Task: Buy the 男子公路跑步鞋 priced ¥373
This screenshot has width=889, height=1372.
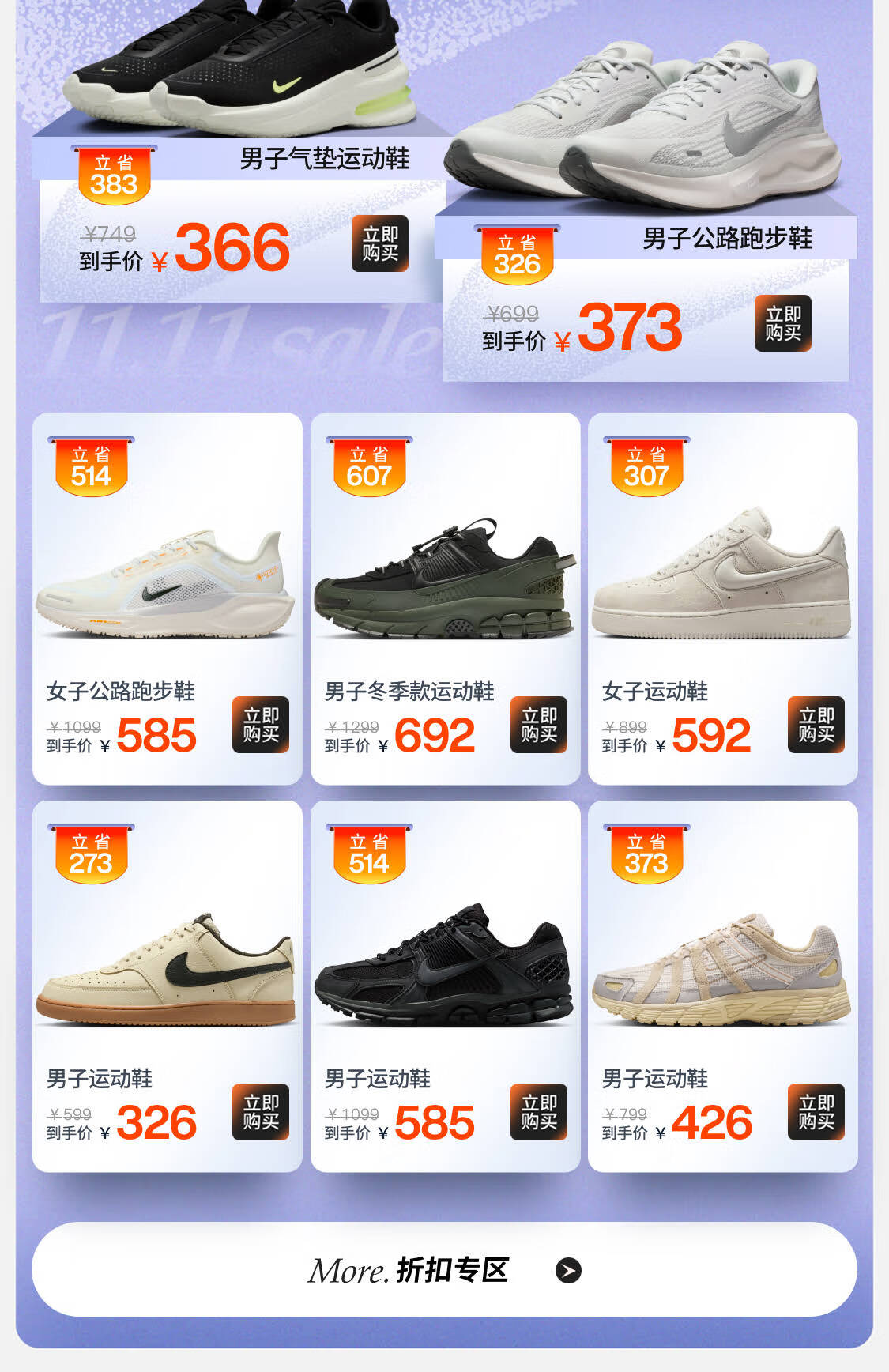Action: 782,323
